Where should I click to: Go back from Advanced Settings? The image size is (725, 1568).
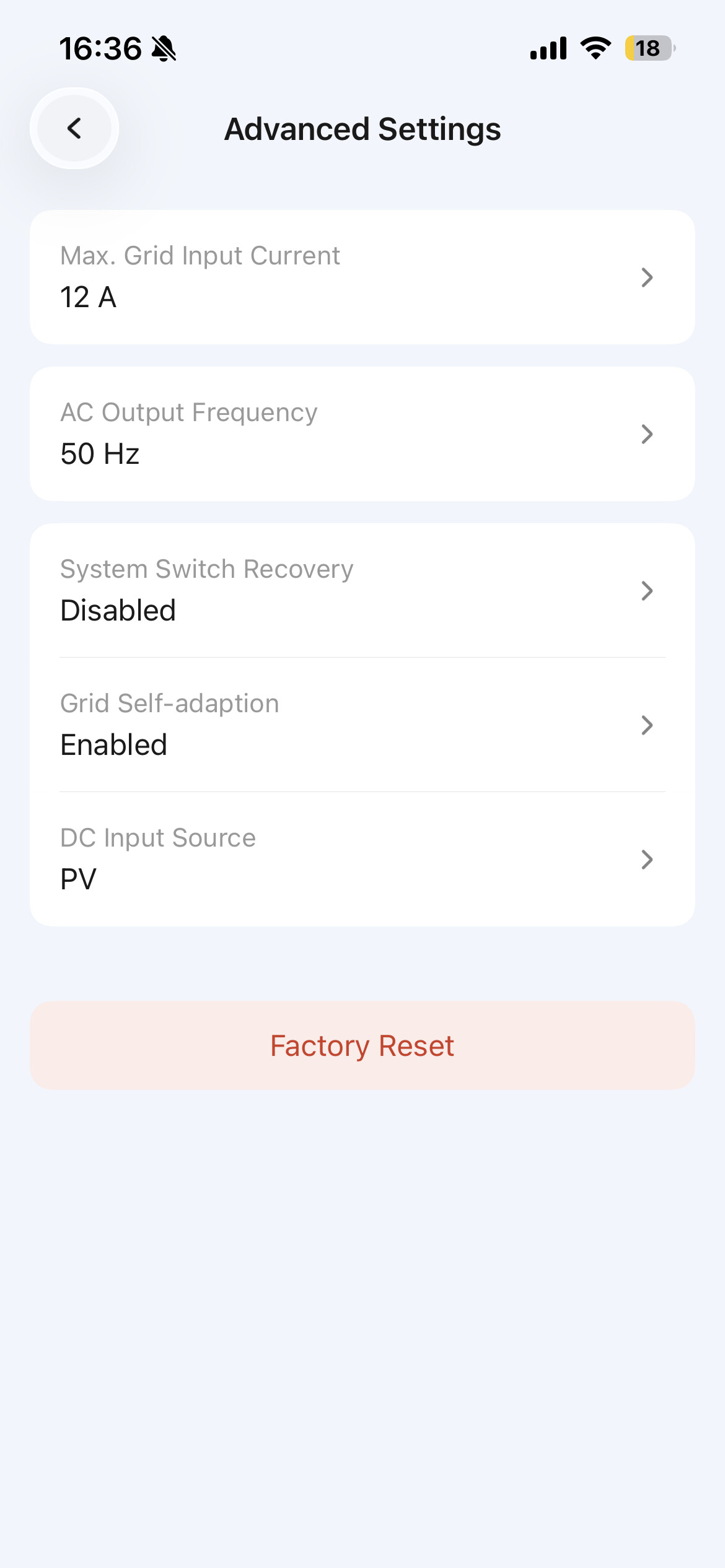74,128
